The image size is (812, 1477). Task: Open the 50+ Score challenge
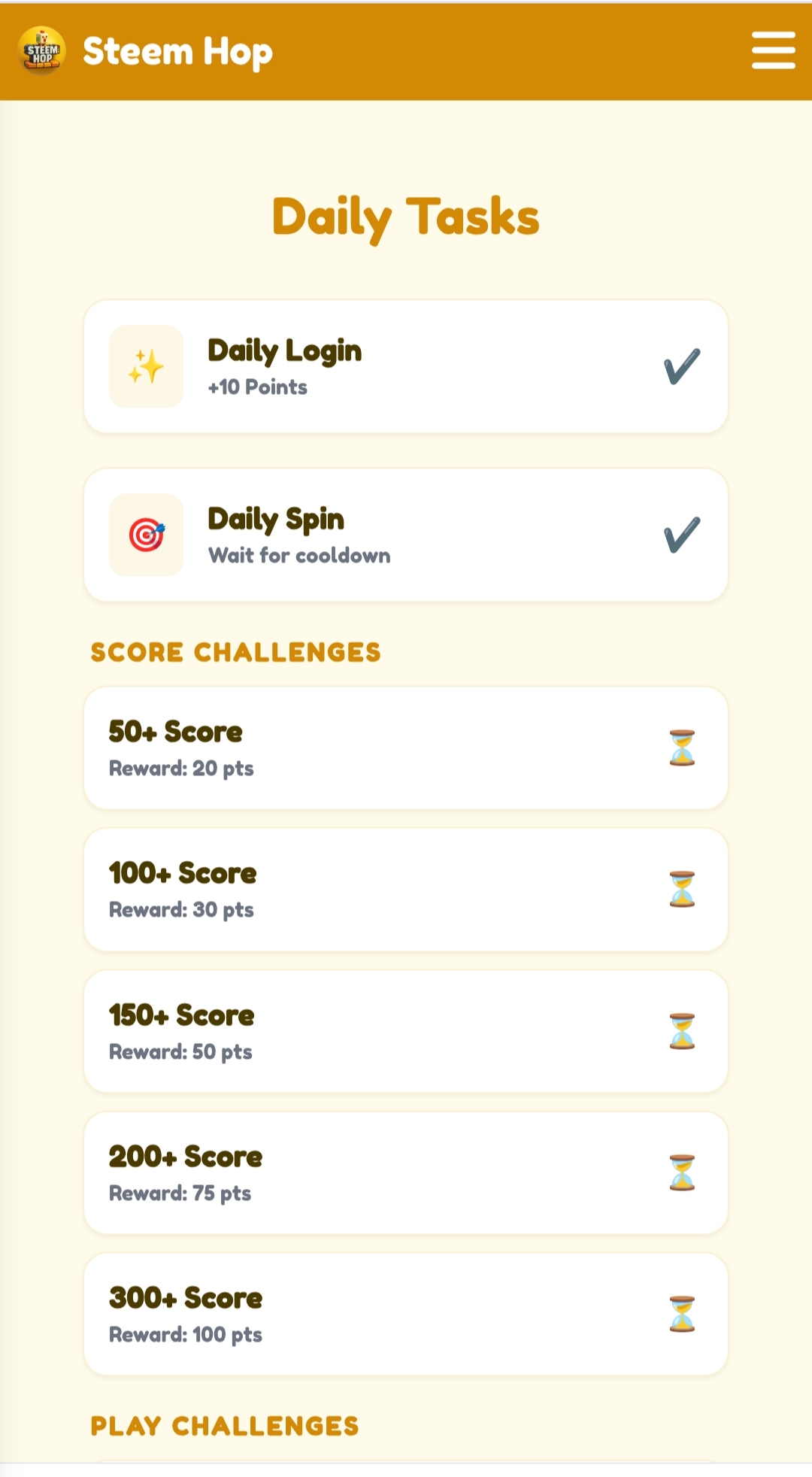click(x=406, y=748)
